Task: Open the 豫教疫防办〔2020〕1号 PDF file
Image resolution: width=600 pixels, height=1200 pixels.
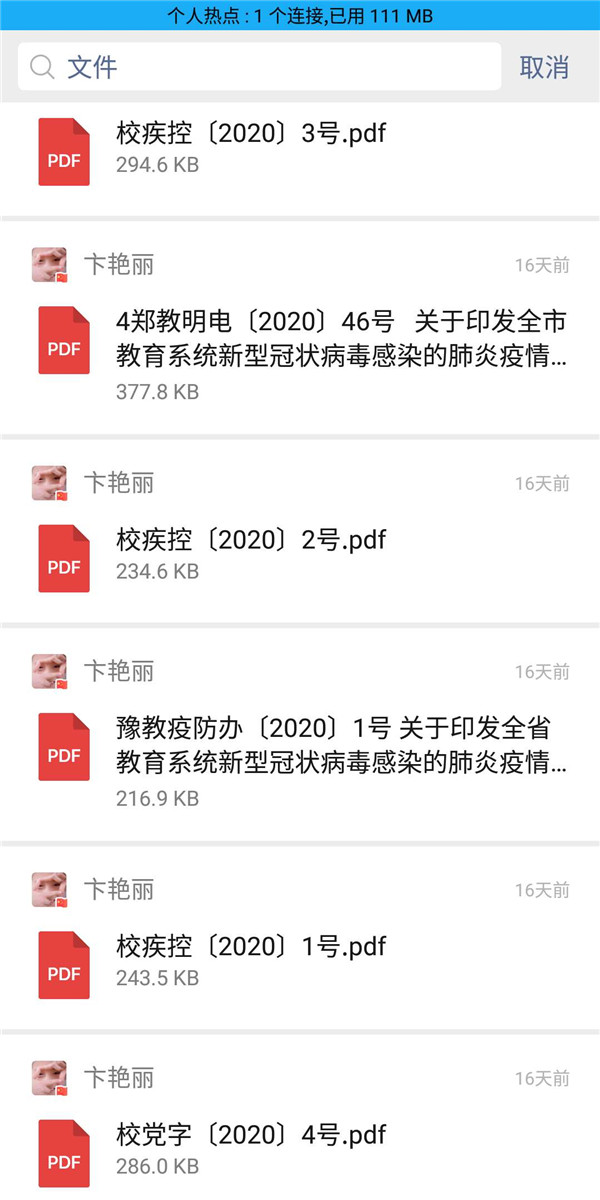Action: pyautogui.click(x=300, y=761)
